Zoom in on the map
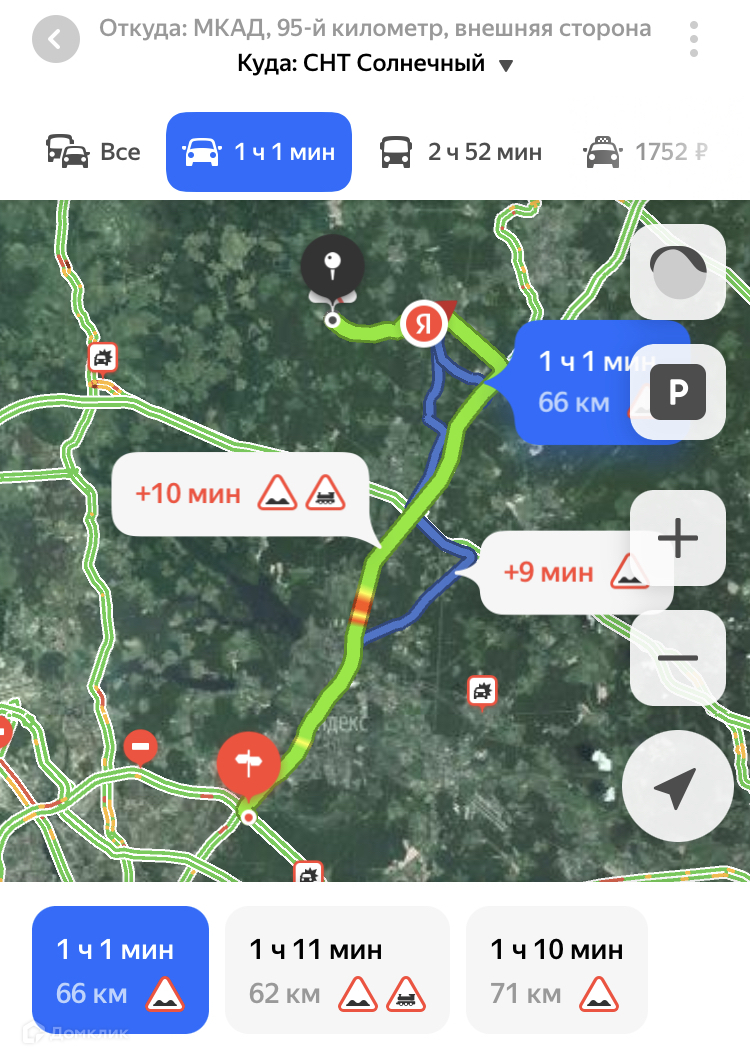This screenshot has height=1059, width=750. coord(678,539)
